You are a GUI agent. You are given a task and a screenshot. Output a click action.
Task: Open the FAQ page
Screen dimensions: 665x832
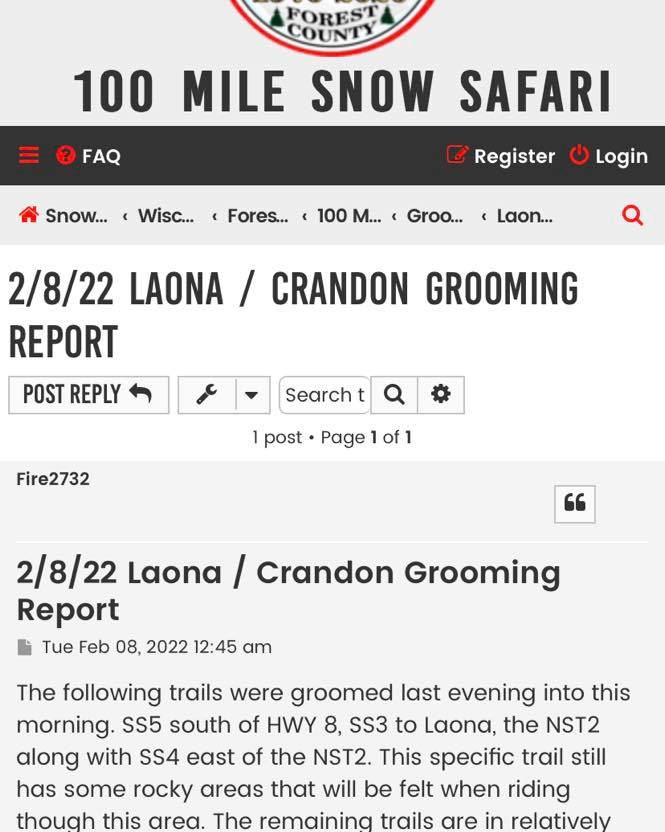click(x=89, y=156)
